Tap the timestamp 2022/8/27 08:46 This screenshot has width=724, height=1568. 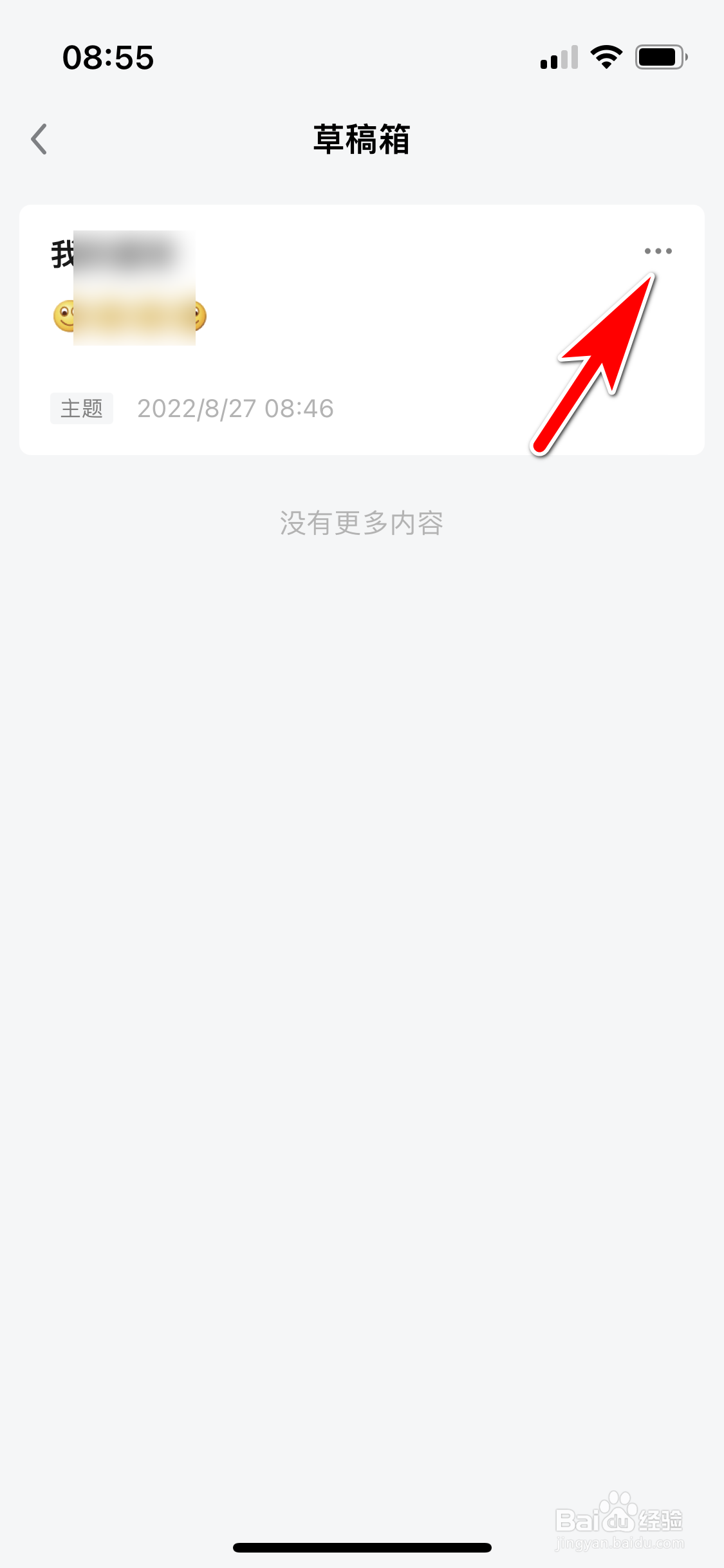coord(236,409)
